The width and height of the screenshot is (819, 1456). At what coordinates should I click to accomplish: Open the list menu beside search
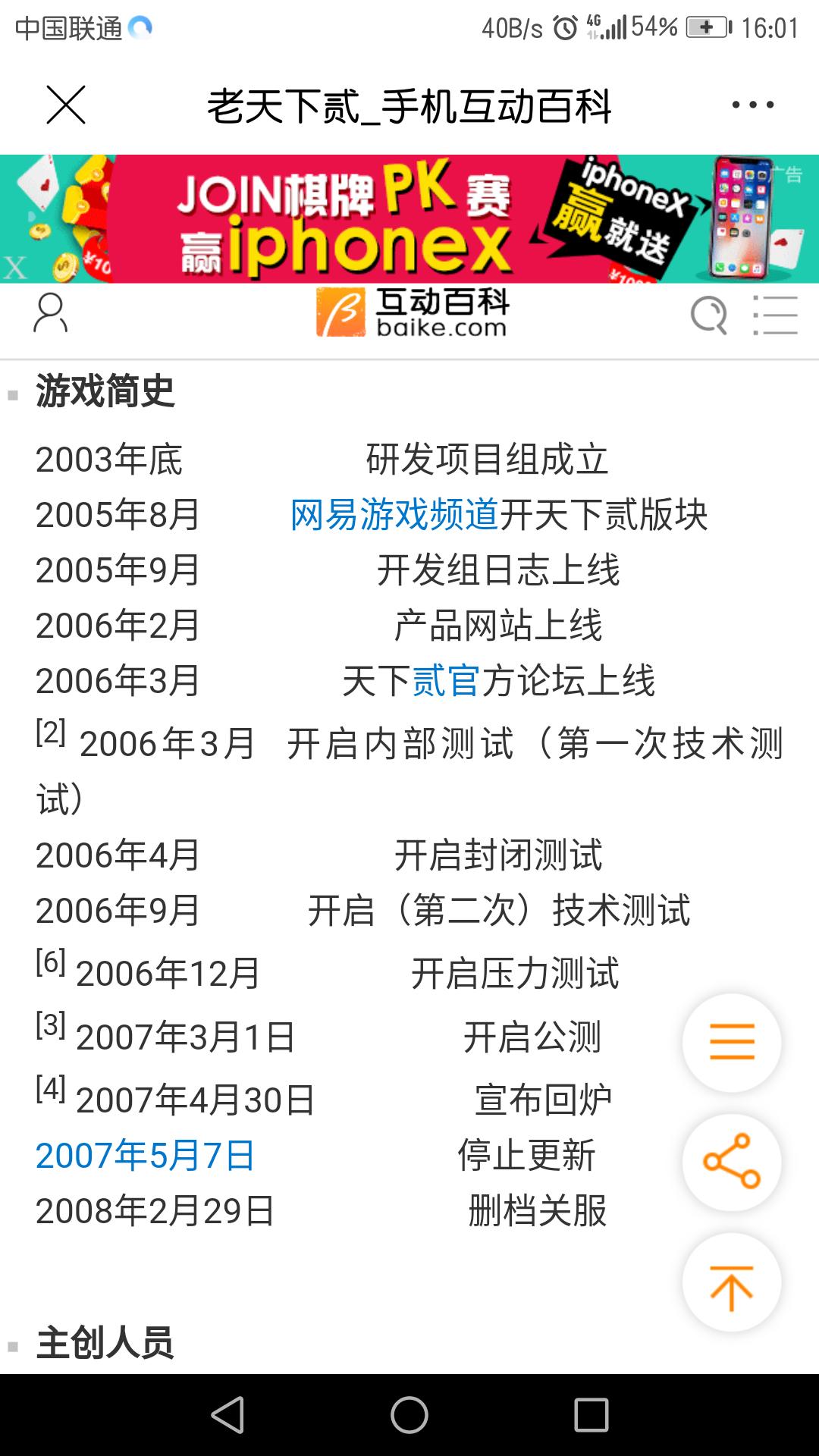pyautogui.click(x=775, y=315)
